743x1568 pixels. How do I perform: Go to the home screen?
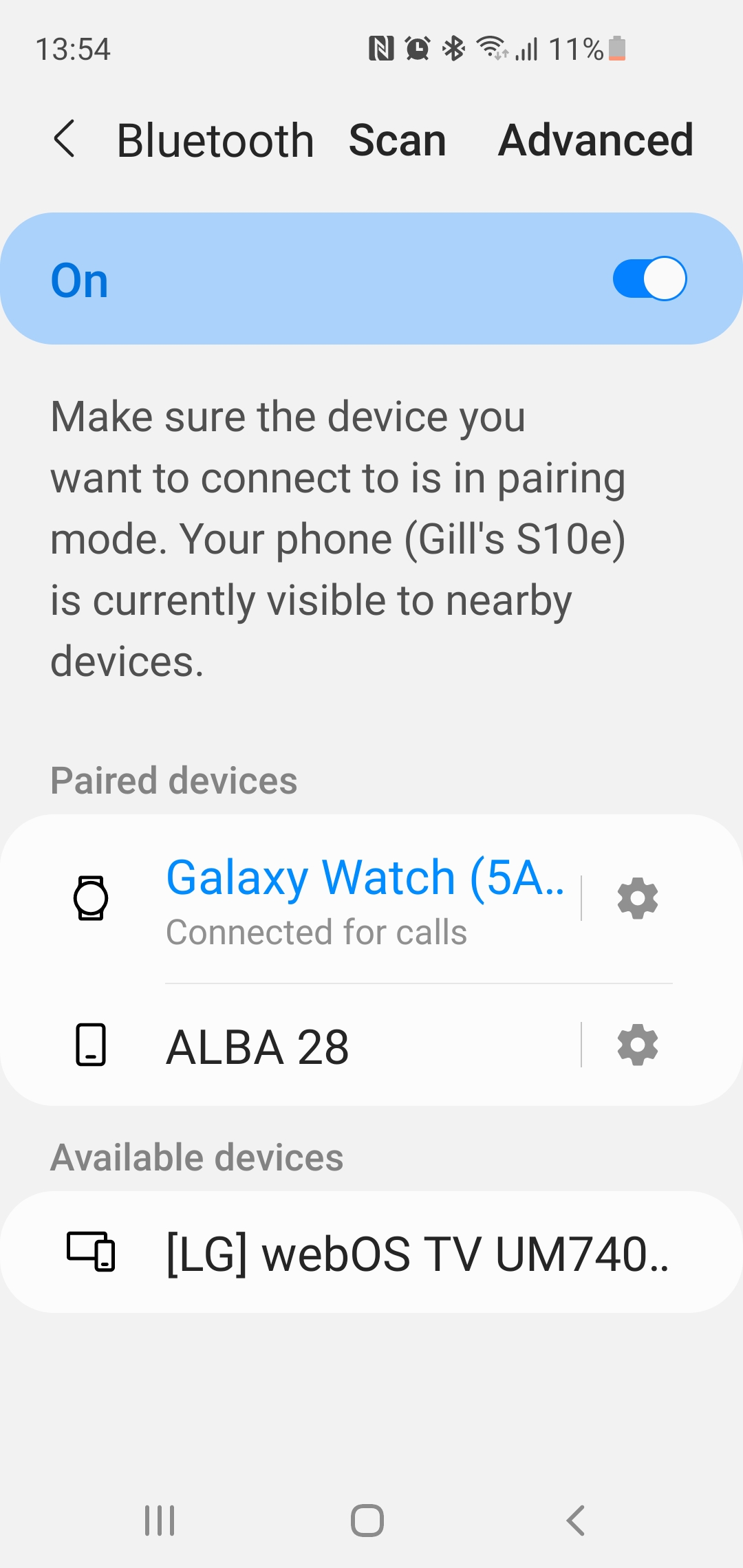tap(367, 1521)
